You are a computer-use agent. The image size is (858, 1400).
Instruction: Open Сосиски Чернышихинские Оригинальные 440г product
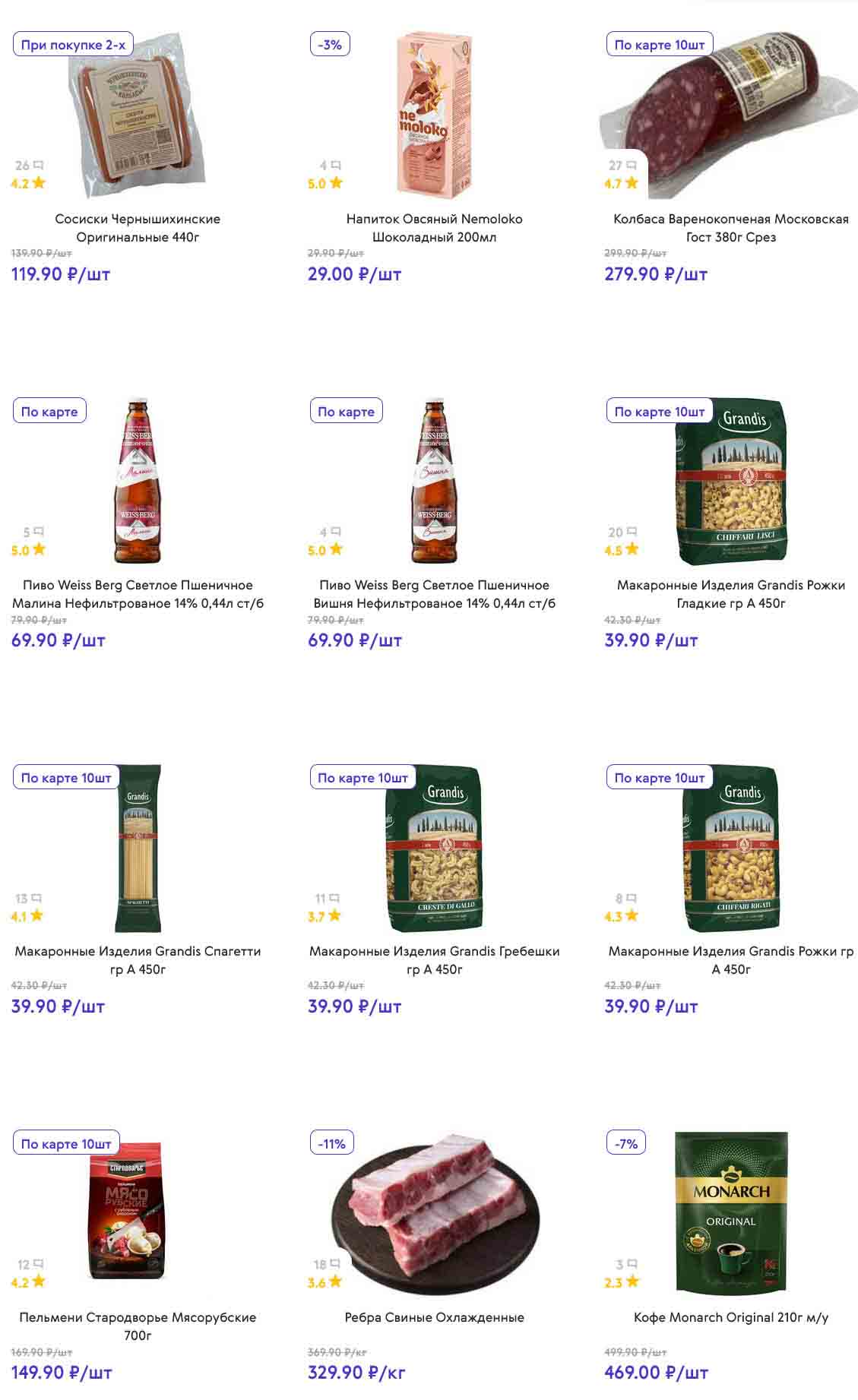click(x=138, y=227)
